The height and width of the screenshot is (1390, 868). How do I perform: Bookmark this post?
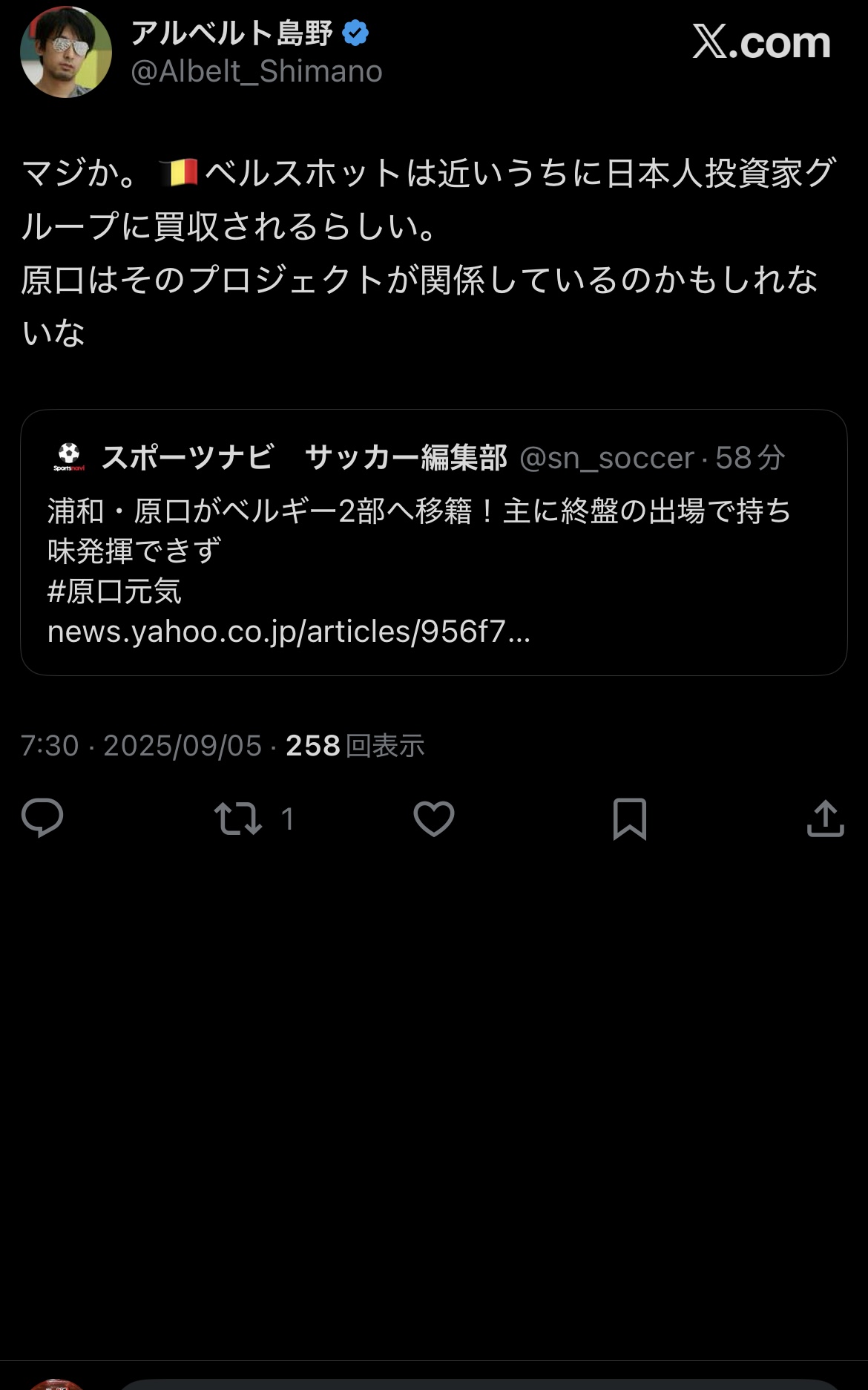(630, 819)
